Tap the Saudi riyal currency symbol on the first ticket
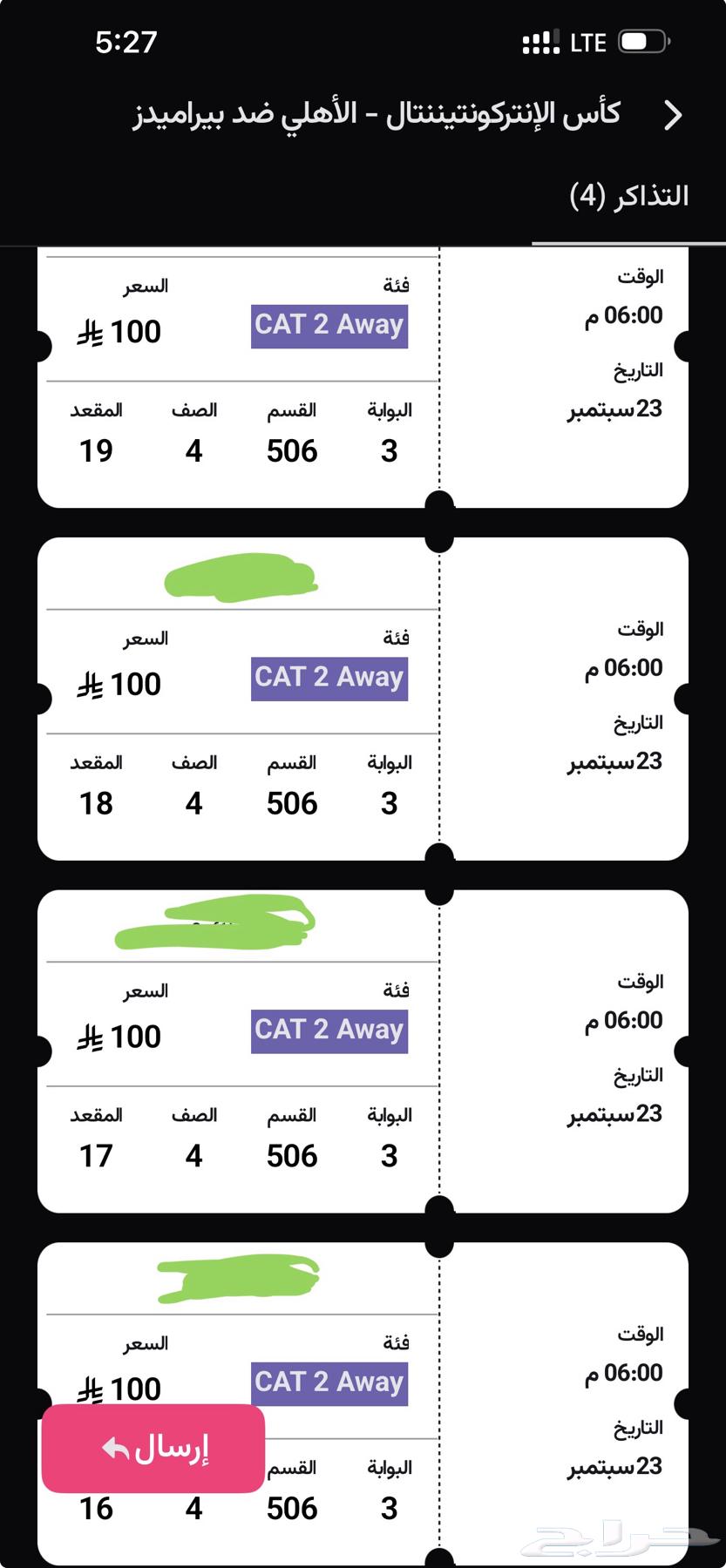This screenshot has width=726, height=1568. tap(92, 330)
